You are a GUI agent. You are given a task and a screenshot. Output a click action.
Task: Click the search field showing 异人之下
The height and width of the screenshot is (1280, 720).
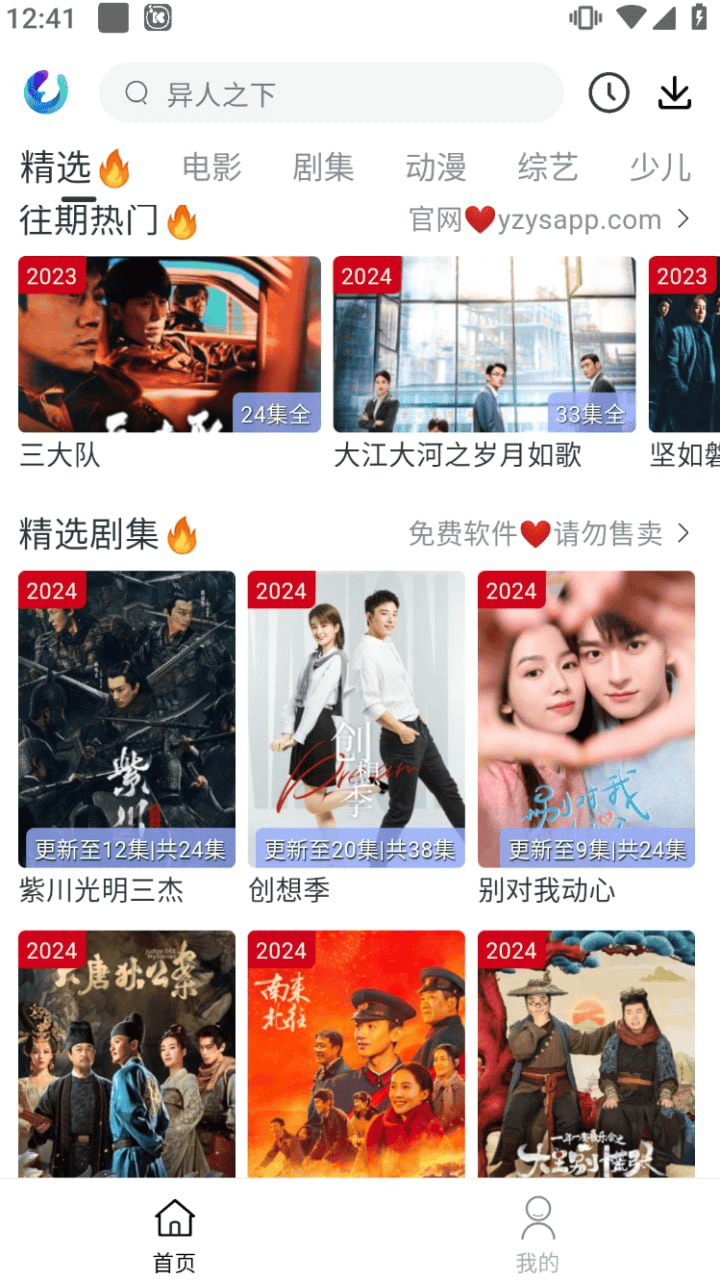pyautogui.click(x=330, y=93)
